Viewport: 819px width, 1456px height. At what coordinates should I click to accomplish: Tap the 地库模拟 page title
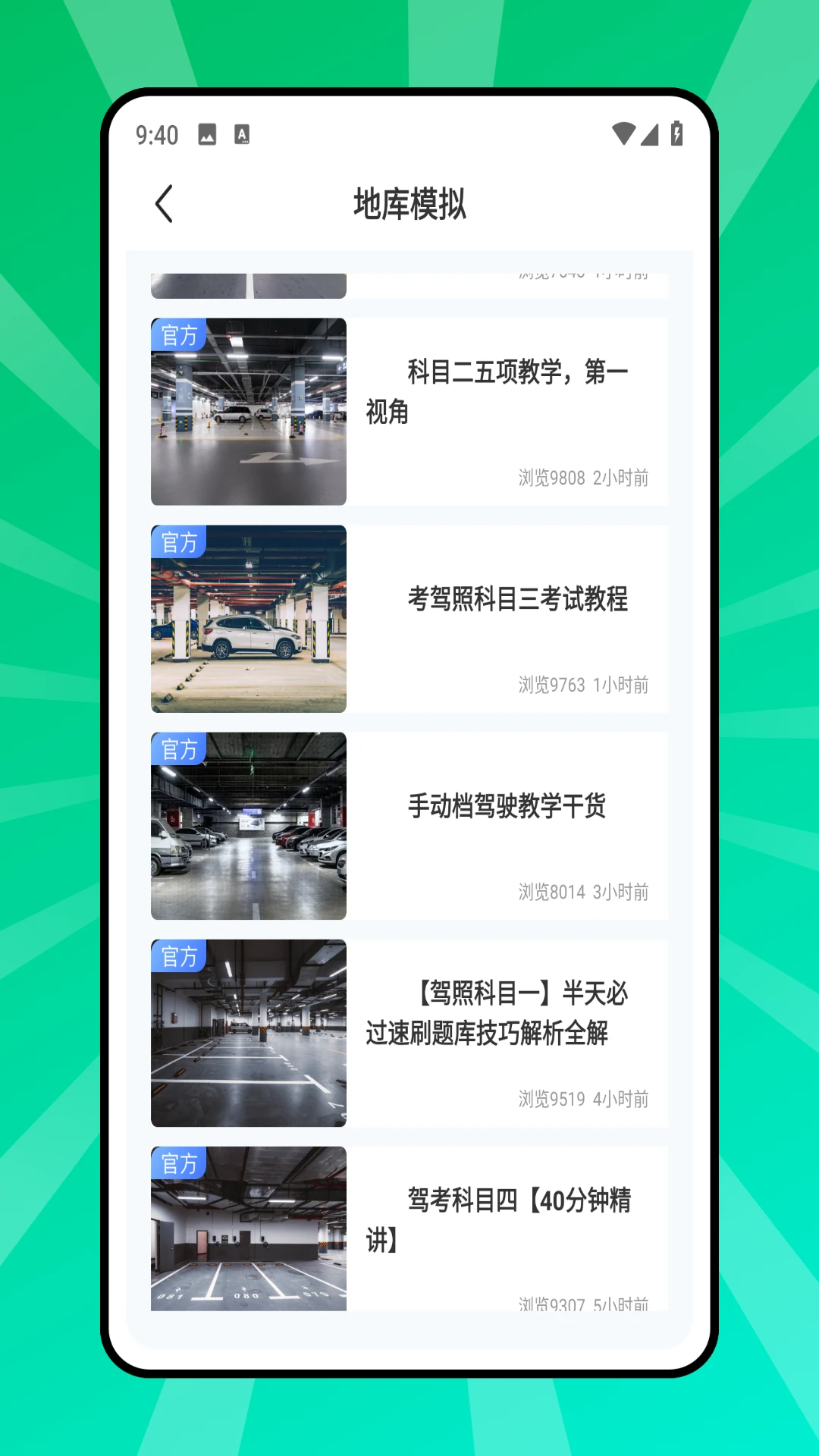(409, 203)
